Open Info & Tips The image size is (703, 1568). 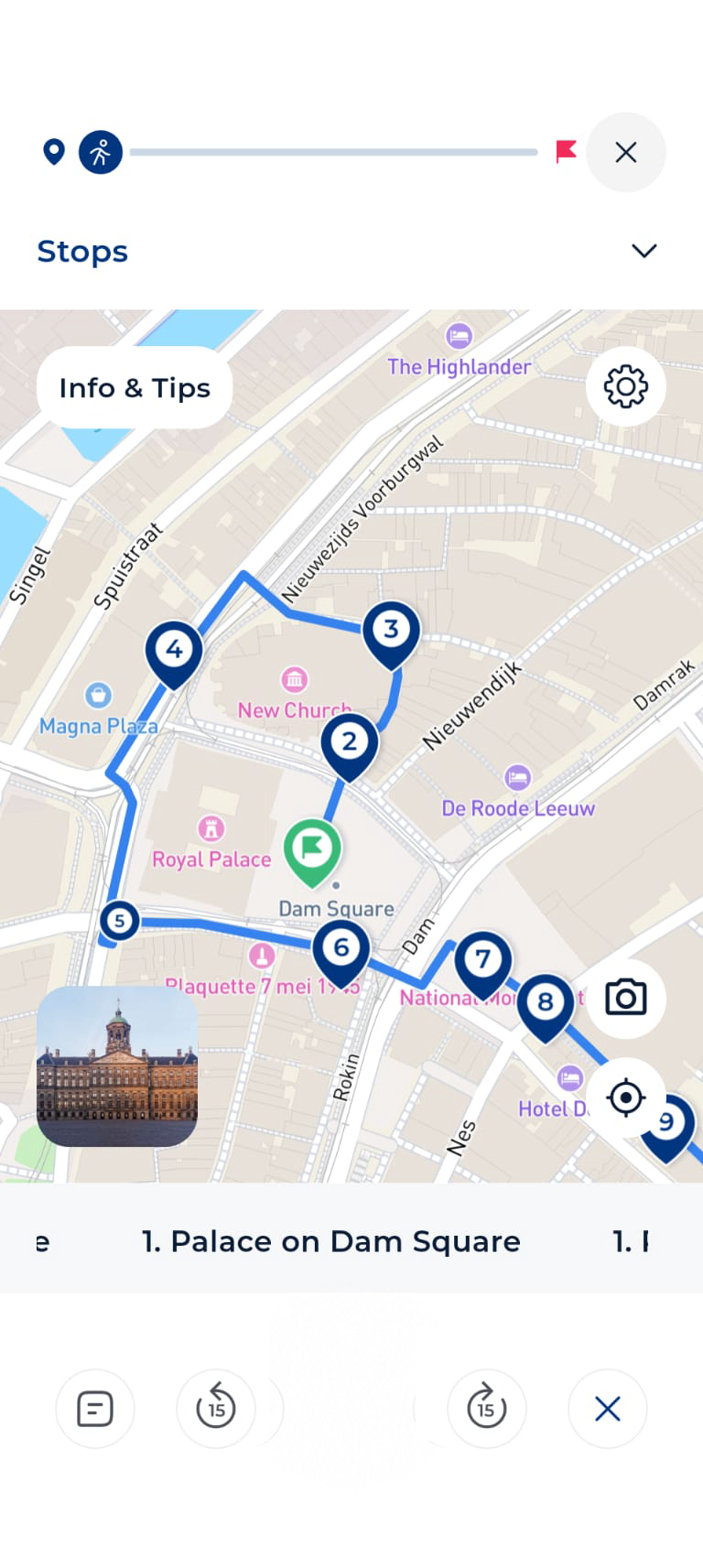tap(135, 388)
